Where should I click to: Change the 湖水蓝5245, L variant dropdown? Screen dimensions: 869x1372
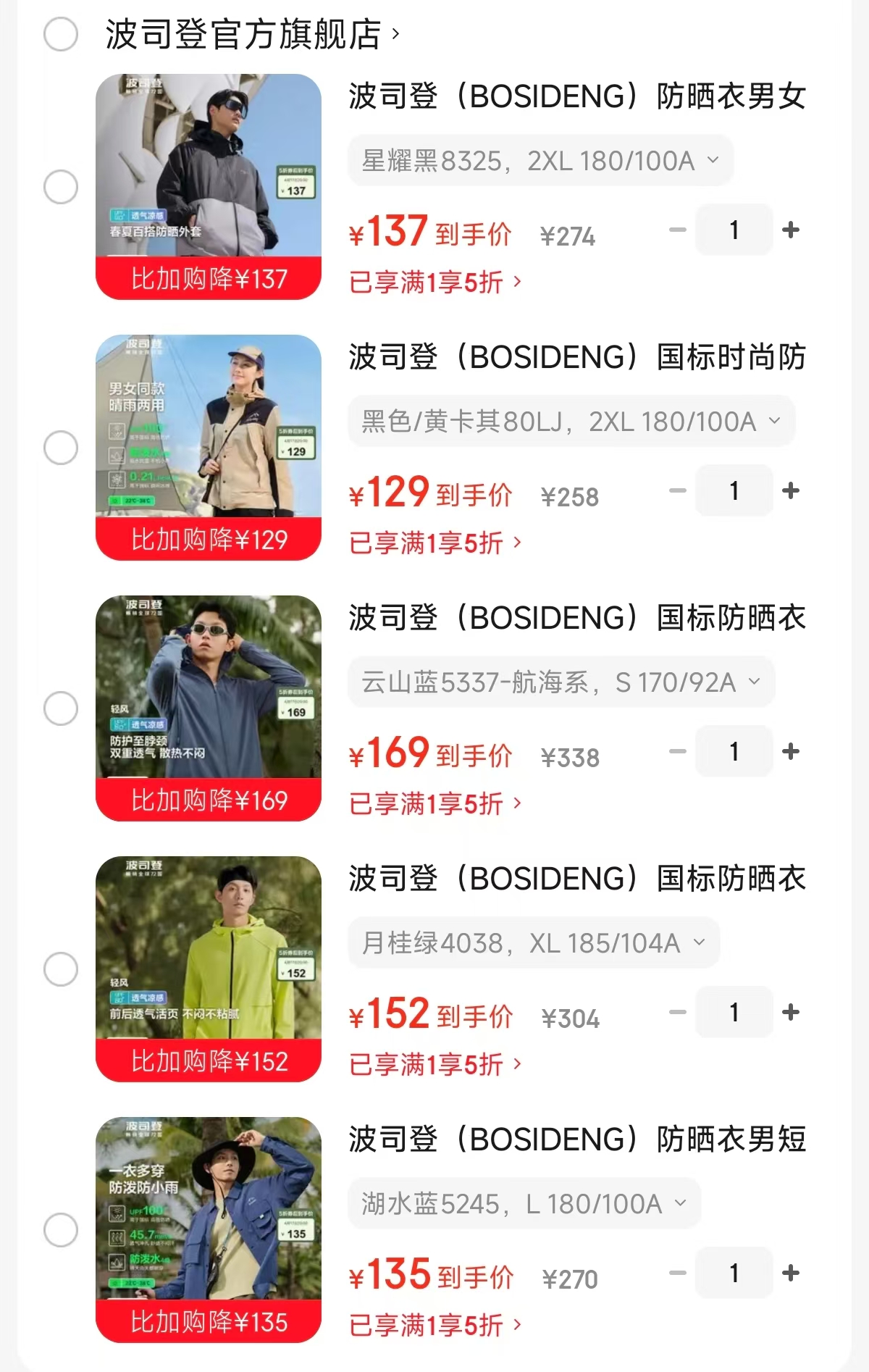point(524,1203)
